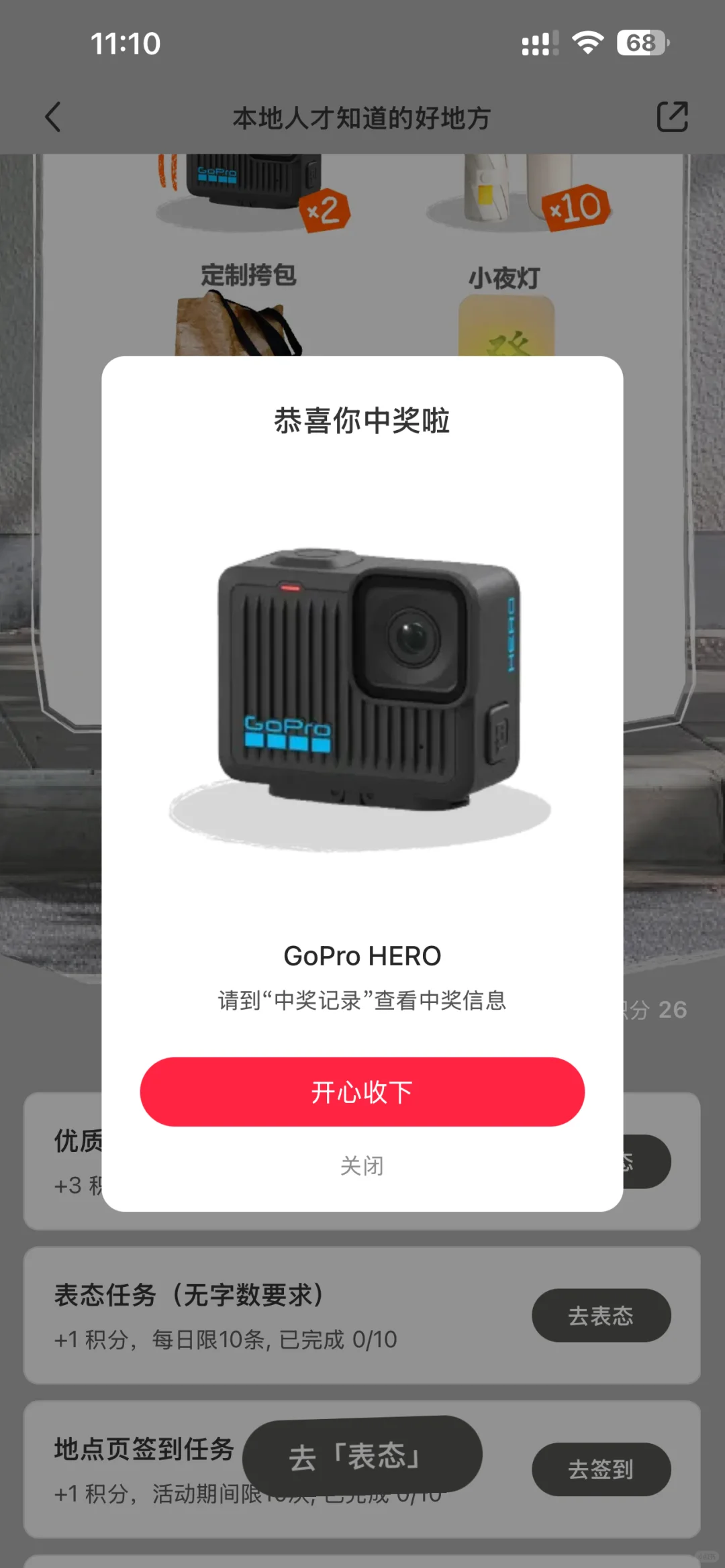The width and height of the screenshot is (725, 1568).
Task: Select the 小夜灯 night light prize
Action: (x=508, y=275)
